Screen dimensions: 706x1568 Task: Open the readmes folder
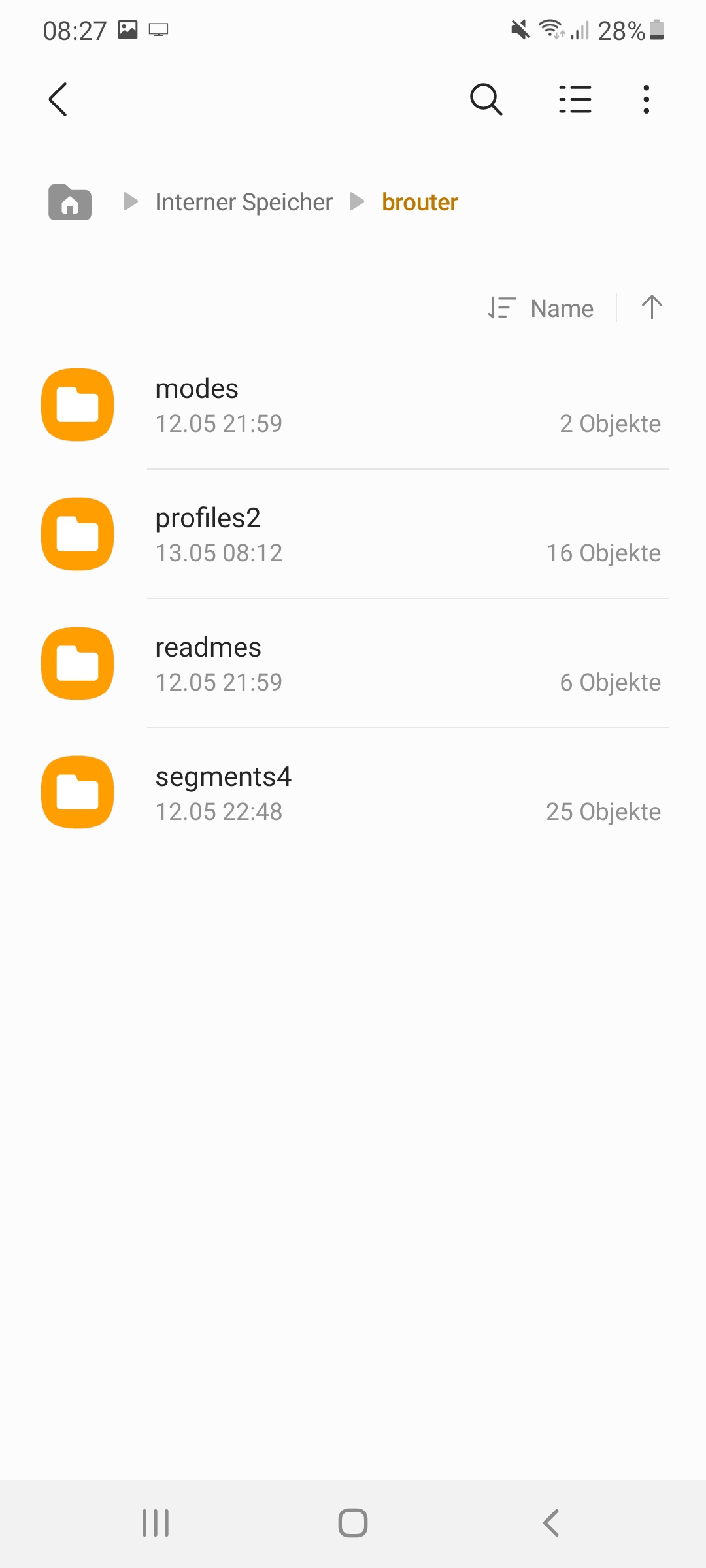coord(353,664)
